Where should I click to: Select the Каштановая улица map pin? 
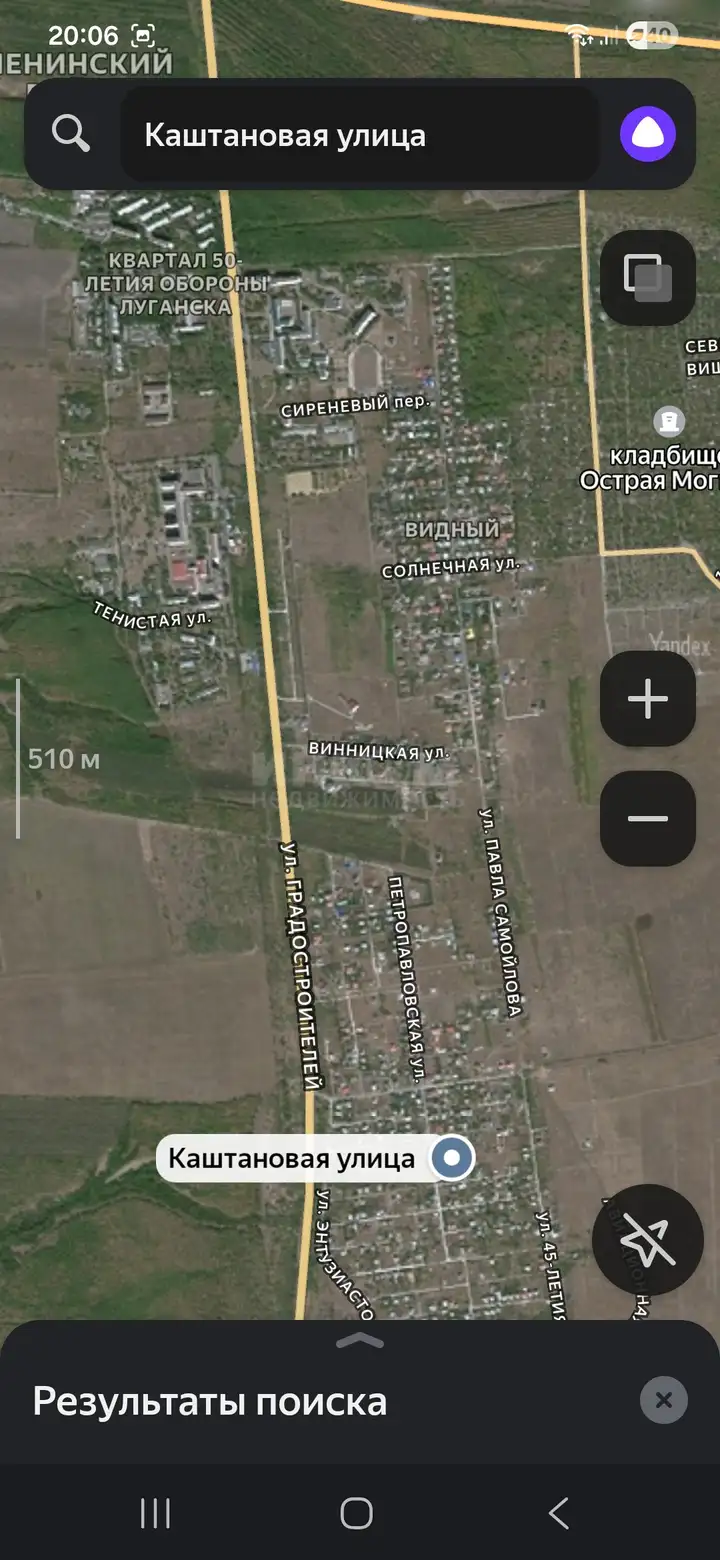[452, 1159]
